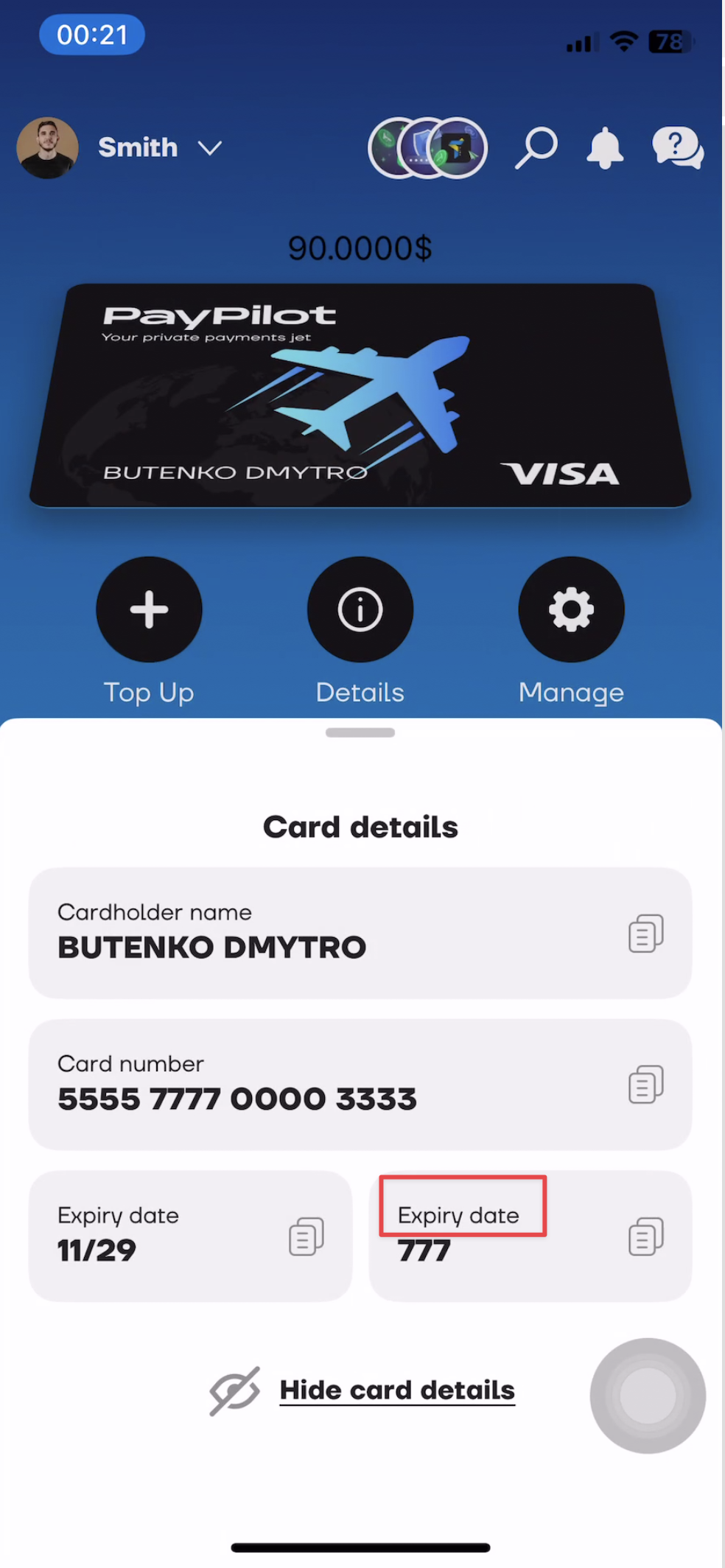Tap the floating AssistiveTouch button
The height and width of the screenshot is (1568, 725).
click(648, 1396)
